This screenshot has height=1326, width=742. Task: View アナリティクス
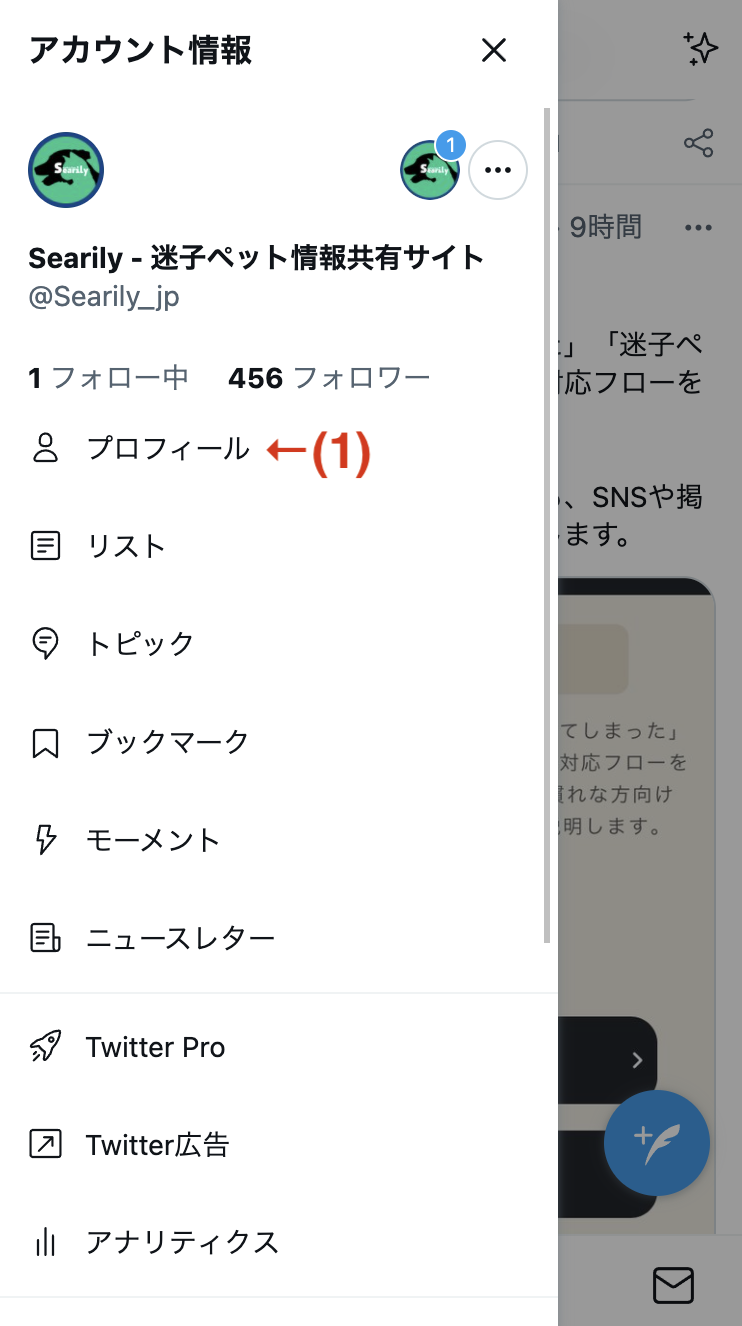[181, 1242]
